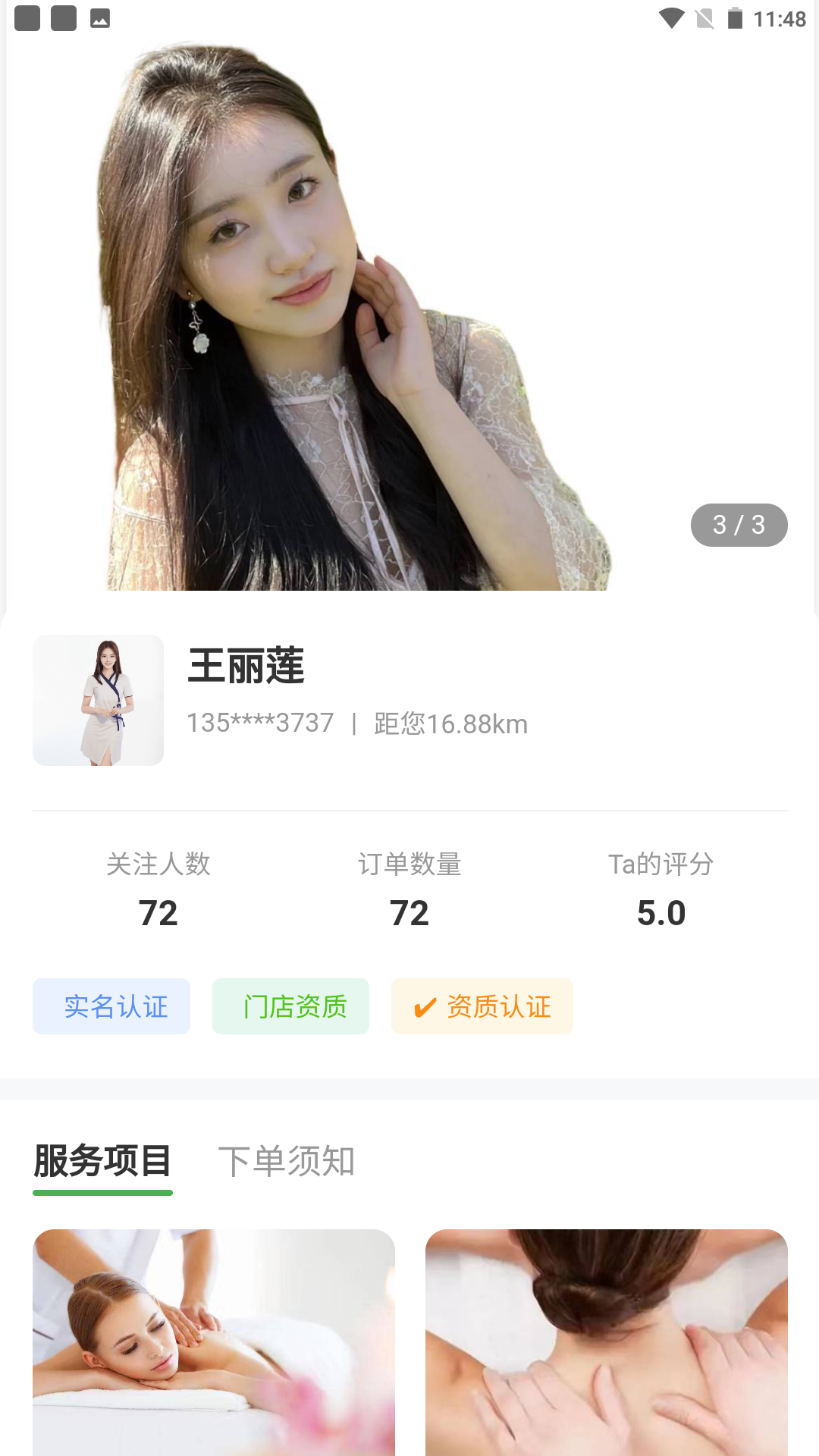Screen dimensions: 819x1456
Task: Open the 门店资质 chip
Action: pos(290,1006)
